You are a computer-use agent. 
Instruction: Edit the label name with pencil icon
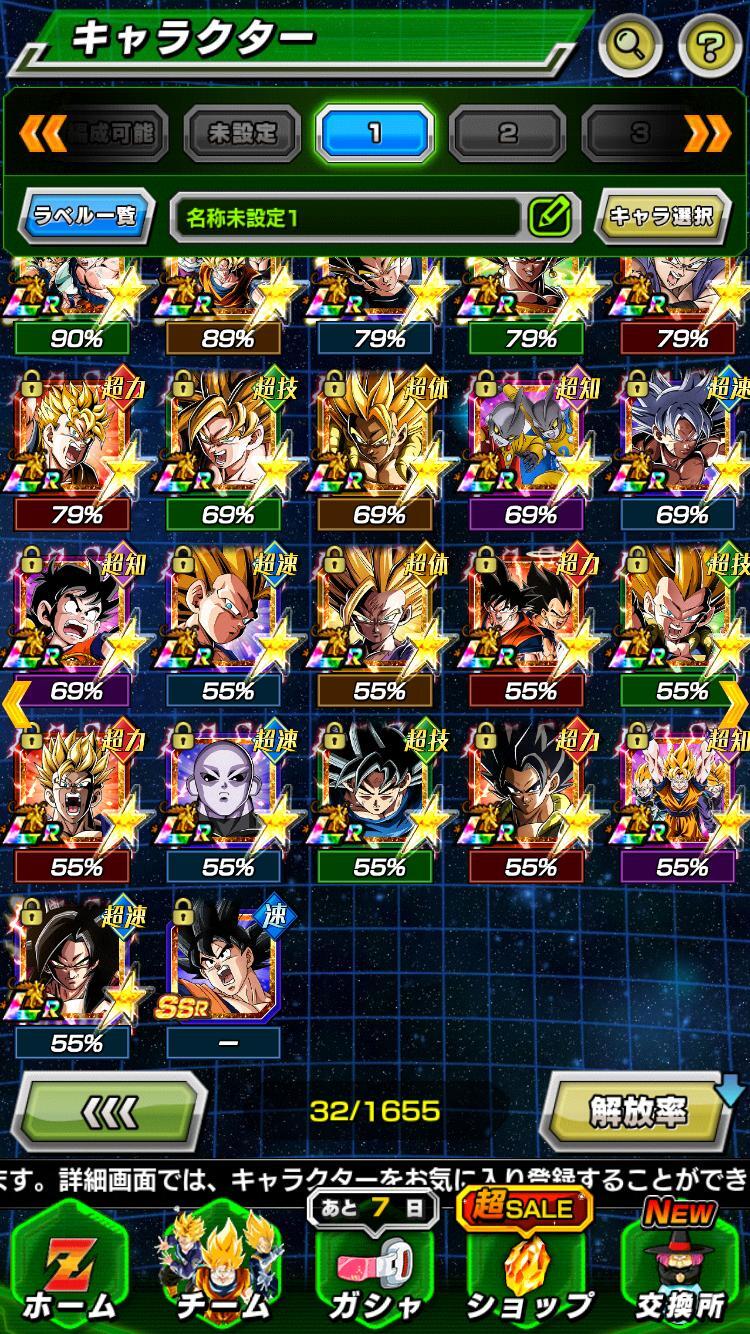point(549,216)
